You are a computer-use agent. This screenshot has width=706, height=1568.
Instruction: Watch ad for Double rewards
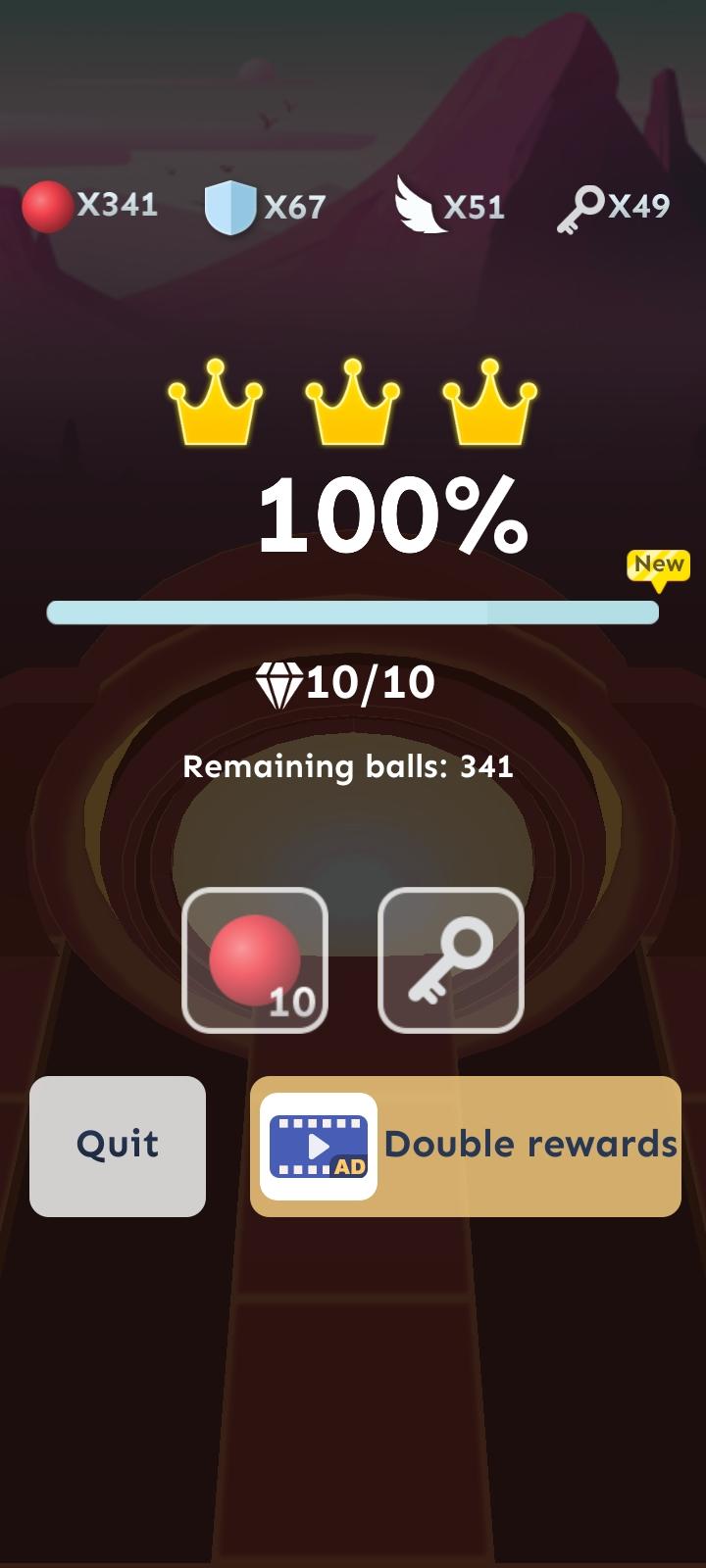click(x=465, y=1146)
